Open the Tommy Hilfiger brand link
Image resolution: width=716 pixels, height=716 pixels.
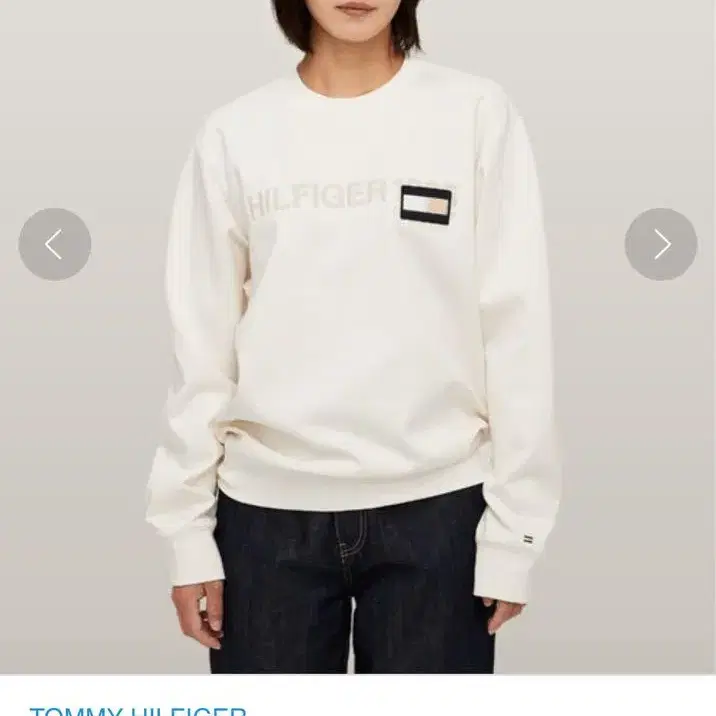138,711
